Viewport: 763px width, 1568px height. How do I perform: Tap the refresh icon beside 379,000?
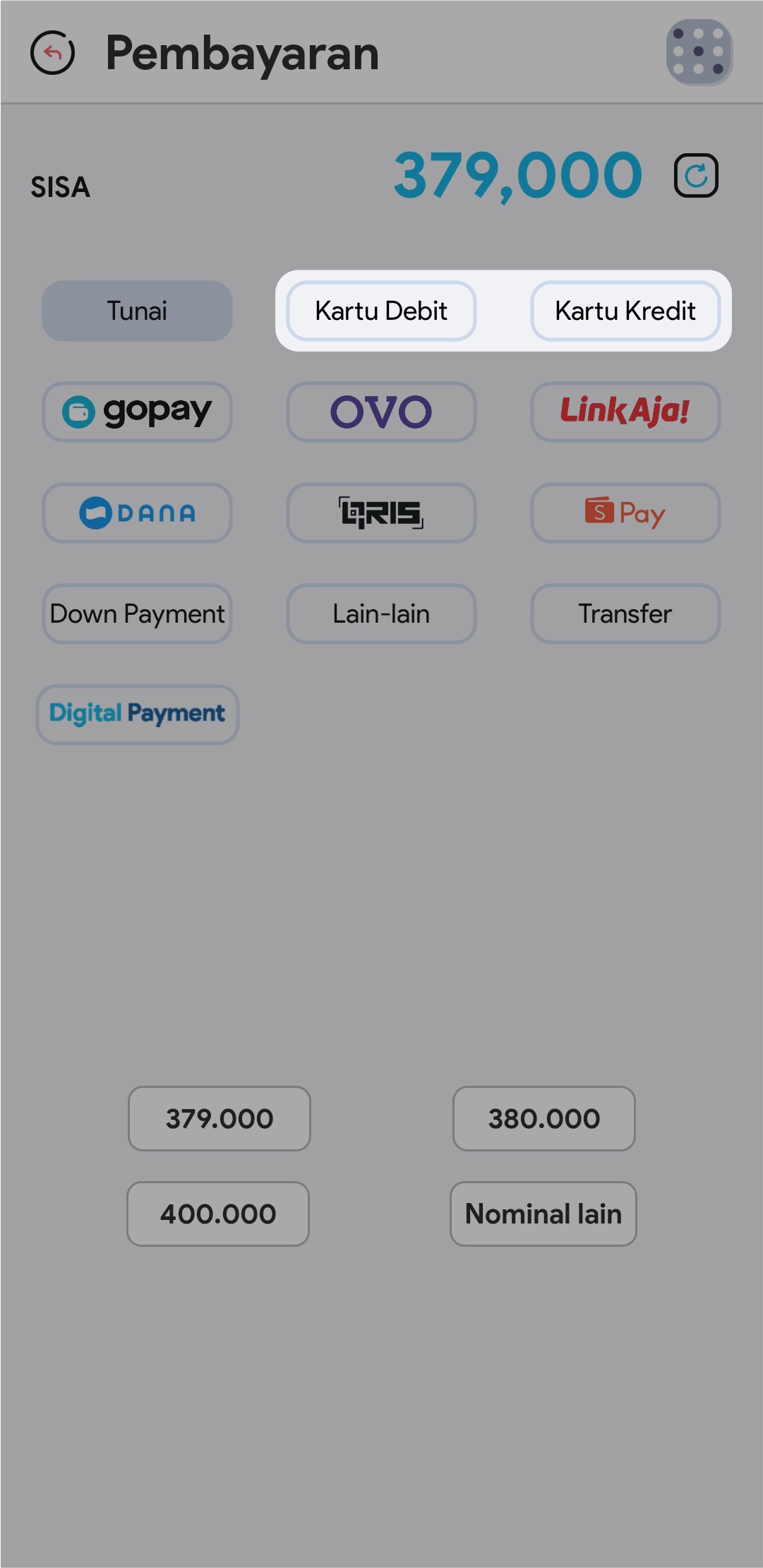coord(696,175)
